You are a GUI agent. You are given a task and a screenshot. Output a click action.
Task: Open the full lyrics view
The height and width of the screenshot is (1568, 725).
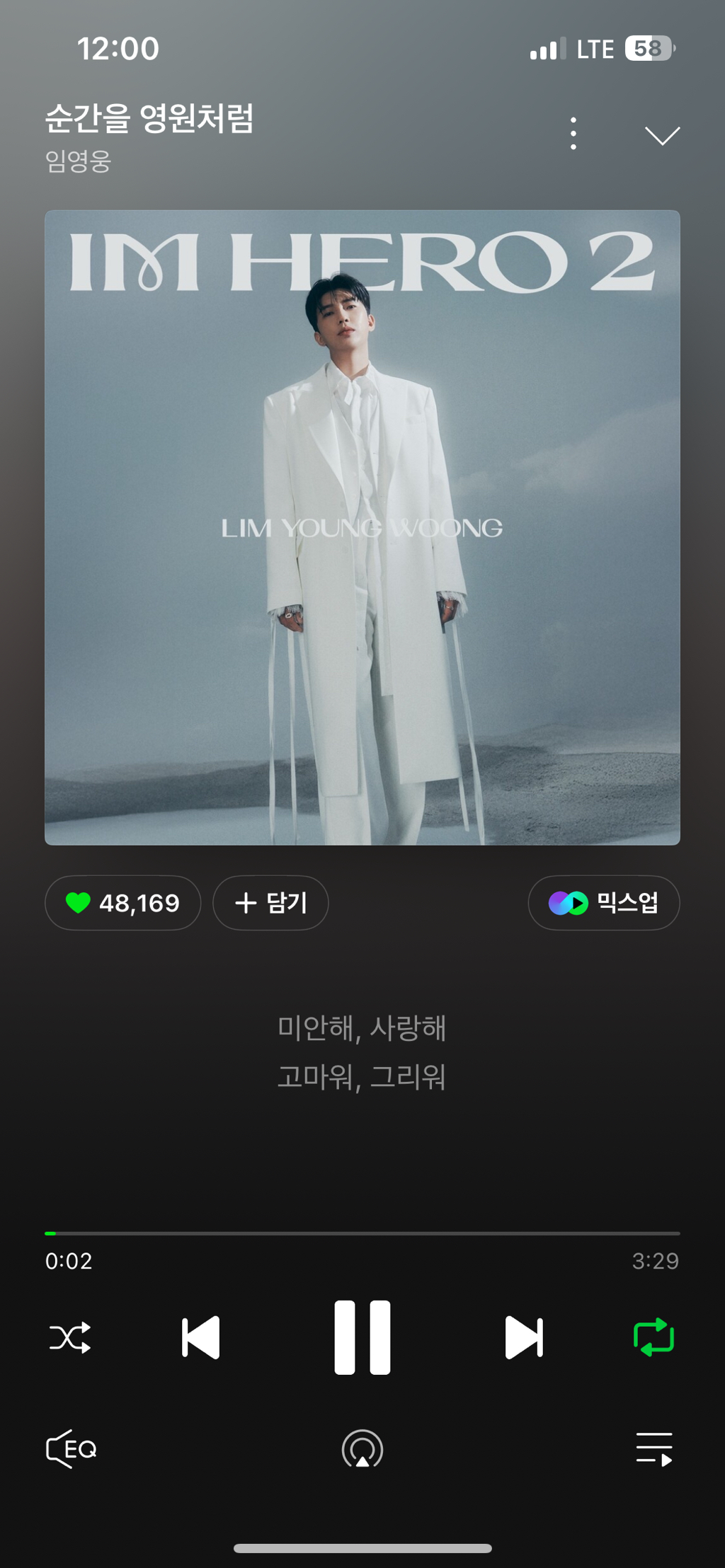pyautogui.click(x=362, y=1052)
